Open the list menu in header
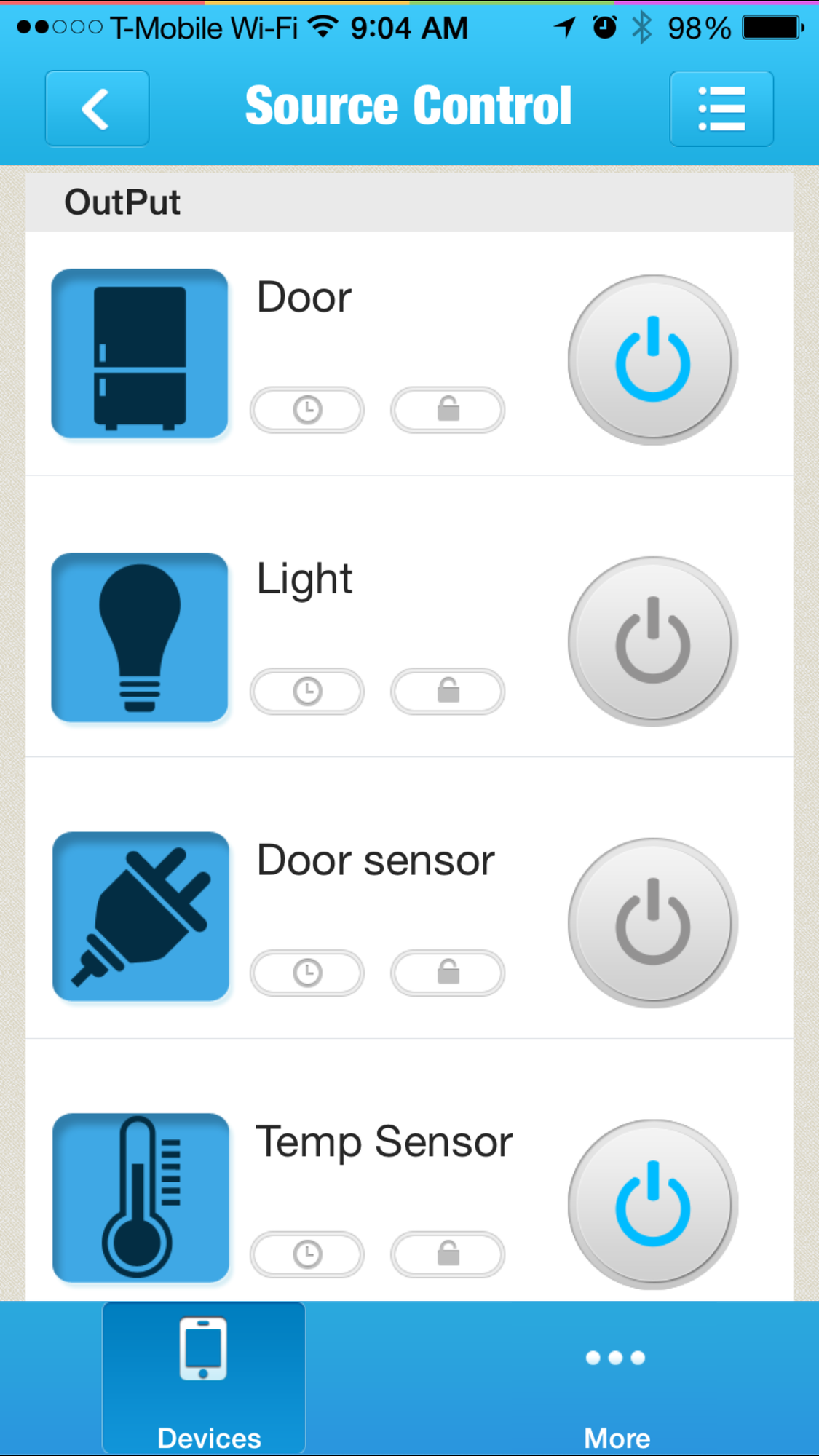This screenshot has height=1456, width=819. click(721, 109)
